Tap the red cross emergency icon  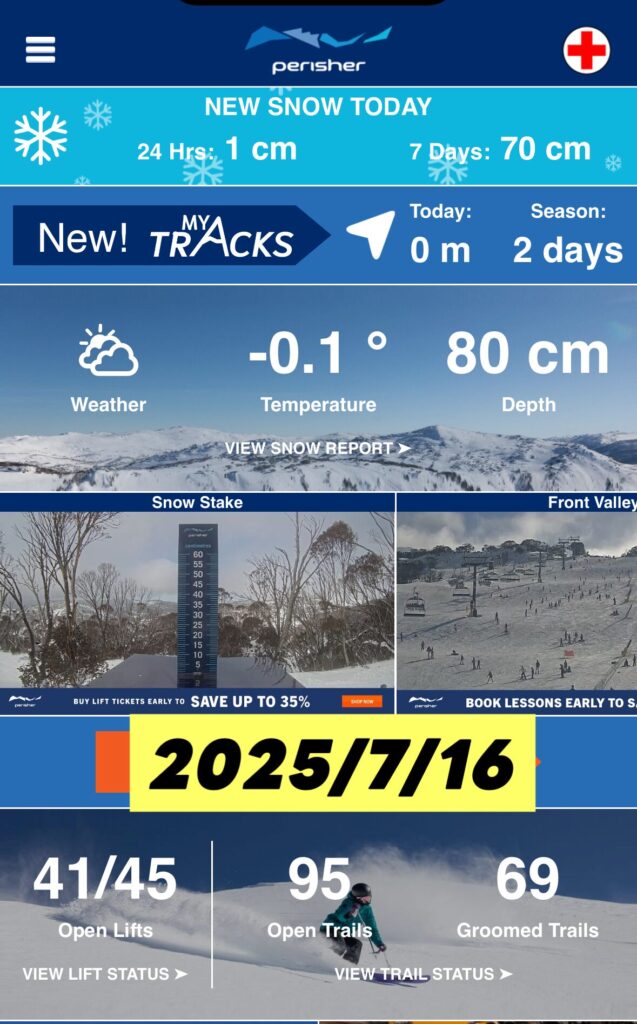[586, 51]
